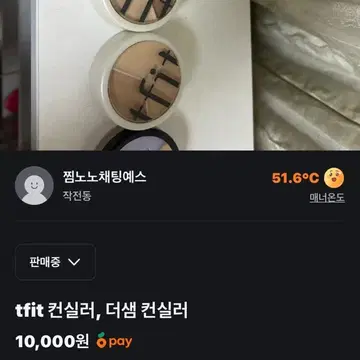
Task: Open the product photo of tfit concealers
Action: (x=180, y=75)
